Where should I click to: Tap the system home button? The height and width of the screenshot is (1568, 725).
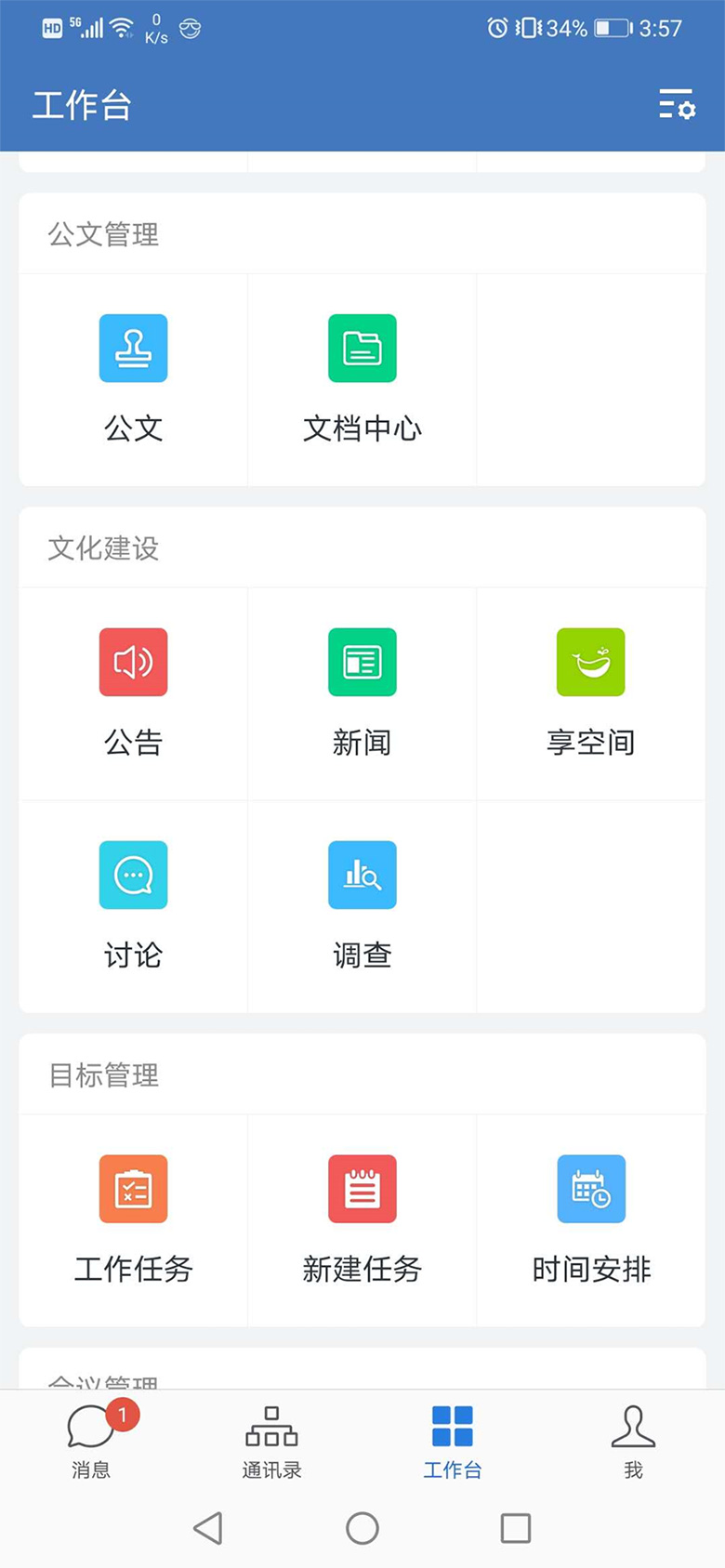tap(362, 1528)
